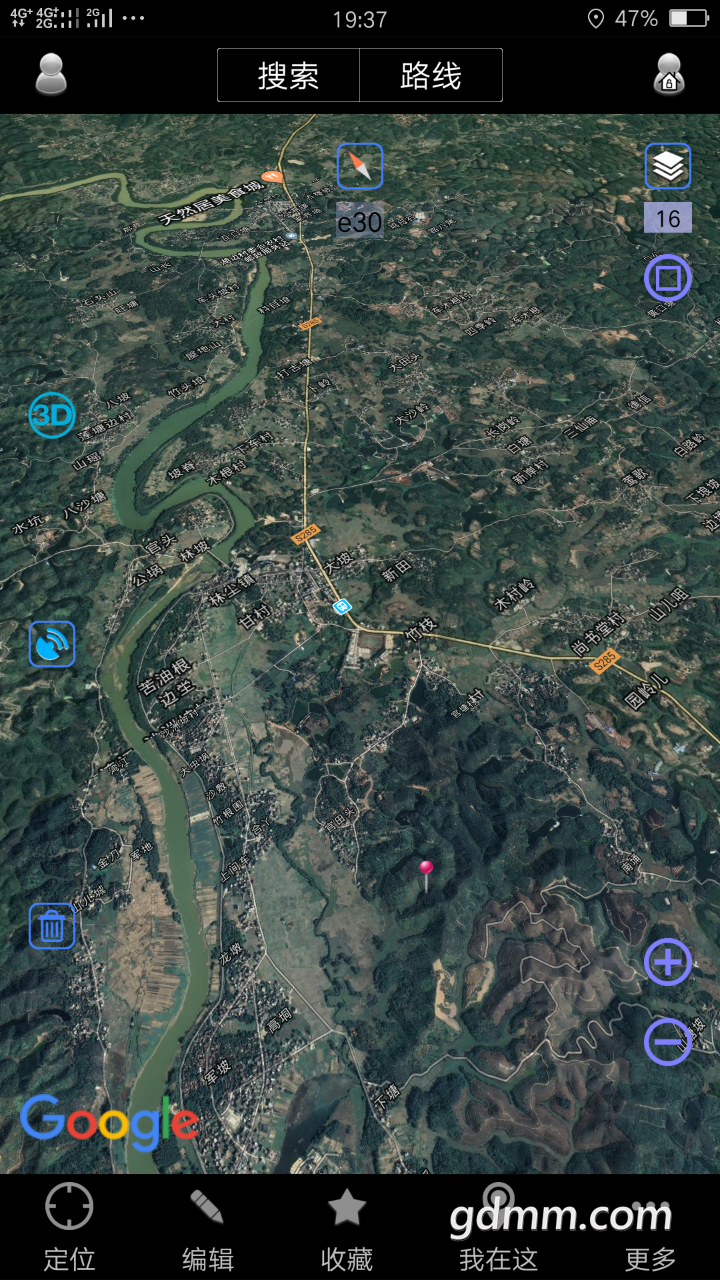Toggle the 3D view mode
The height and width of the screenshot is (1280, 720).
click(x=52, y=415)
